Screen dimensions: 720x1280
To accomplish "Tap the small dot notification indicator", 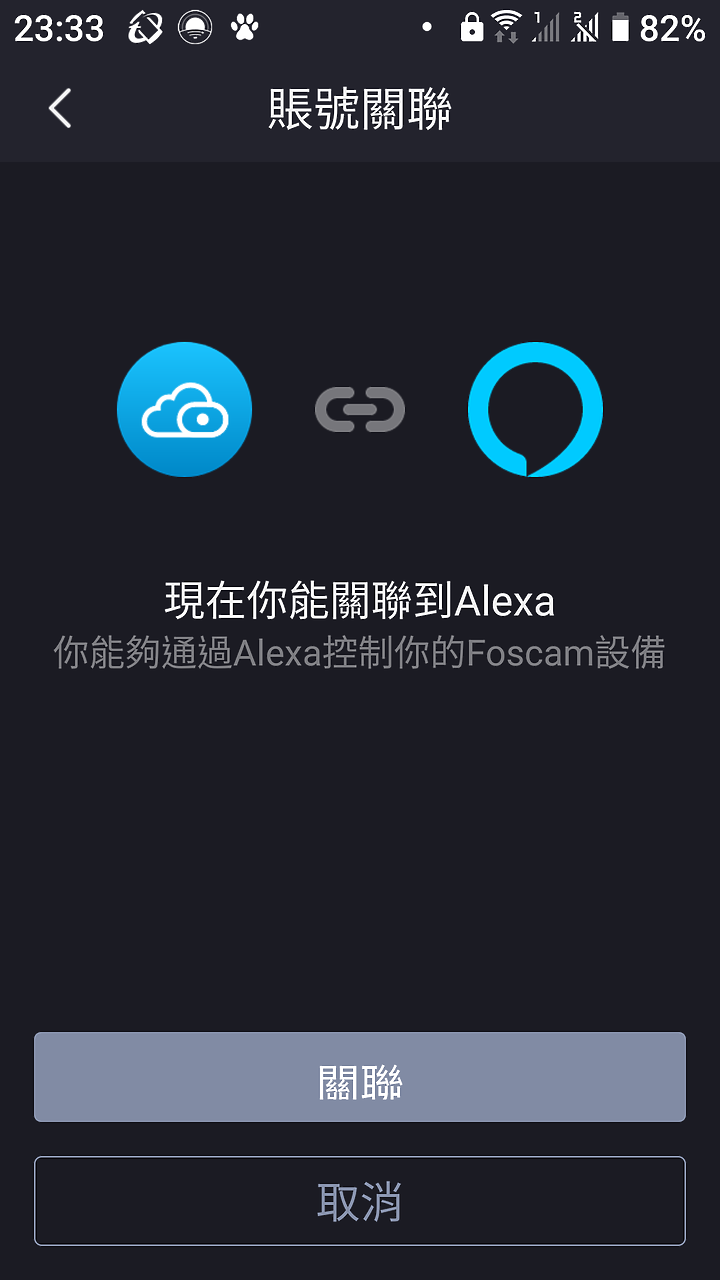I will 427,27.
